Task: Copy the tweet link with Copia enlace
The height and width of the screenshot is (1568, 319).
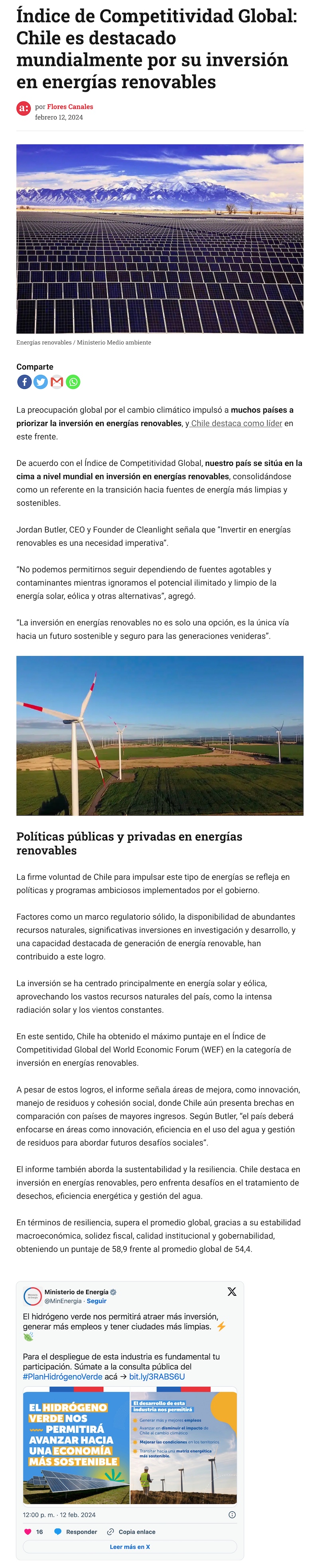Action: tap(131, 1532)
